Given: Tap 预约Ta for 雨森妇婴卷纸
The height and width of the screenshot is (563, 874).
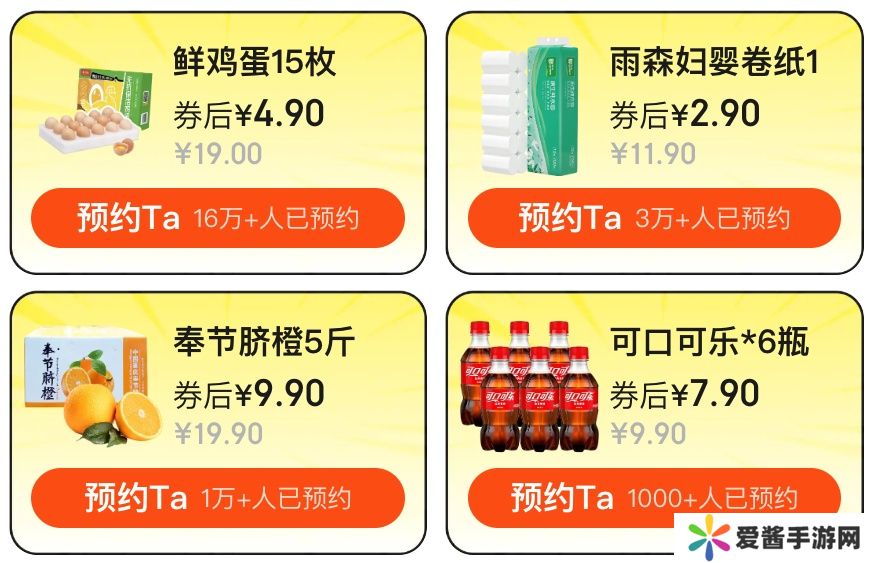Looking at the screenshot, I should pyautogui.click(x=653, y=218).
